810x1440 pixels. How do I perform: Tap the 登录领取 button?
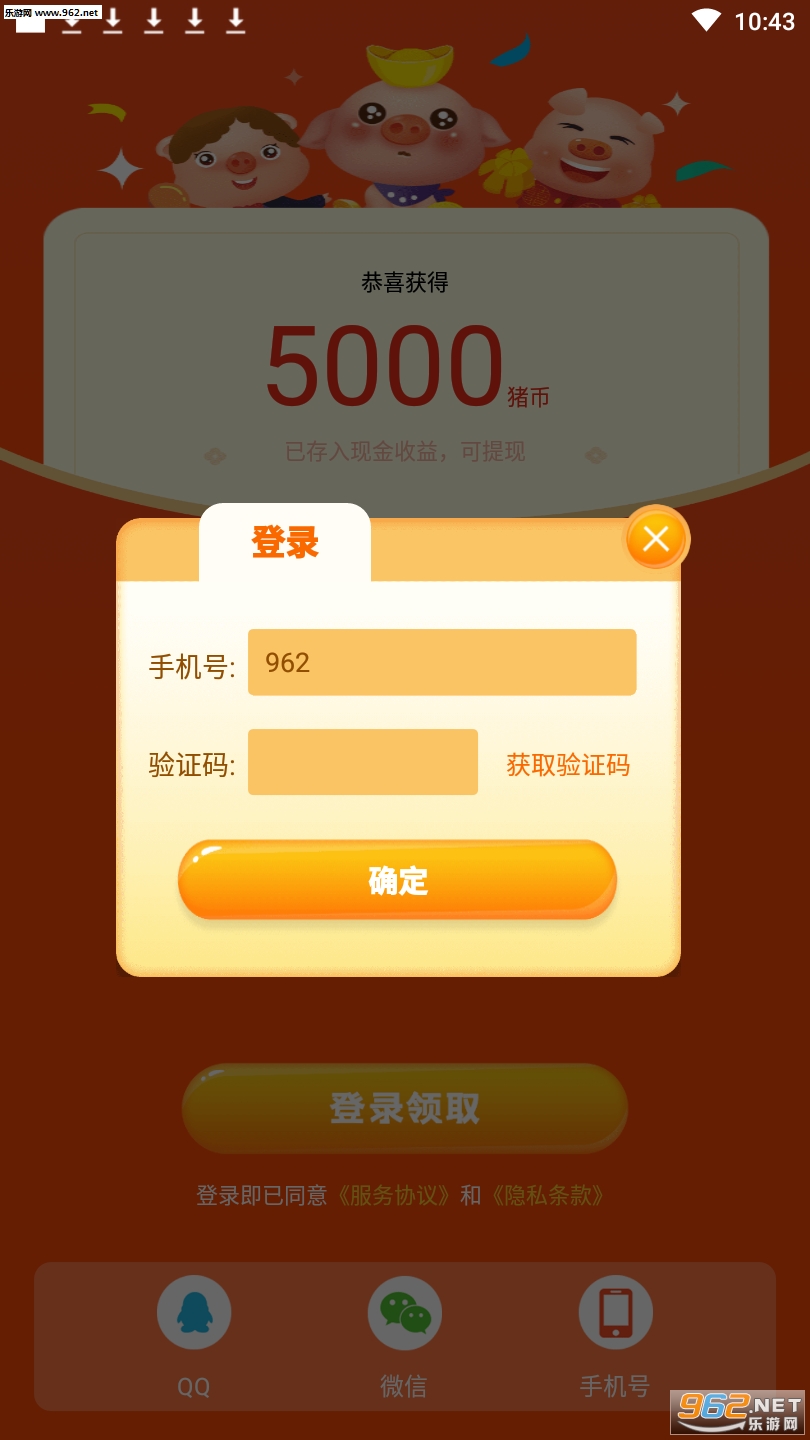click(x=405, y=1108)
